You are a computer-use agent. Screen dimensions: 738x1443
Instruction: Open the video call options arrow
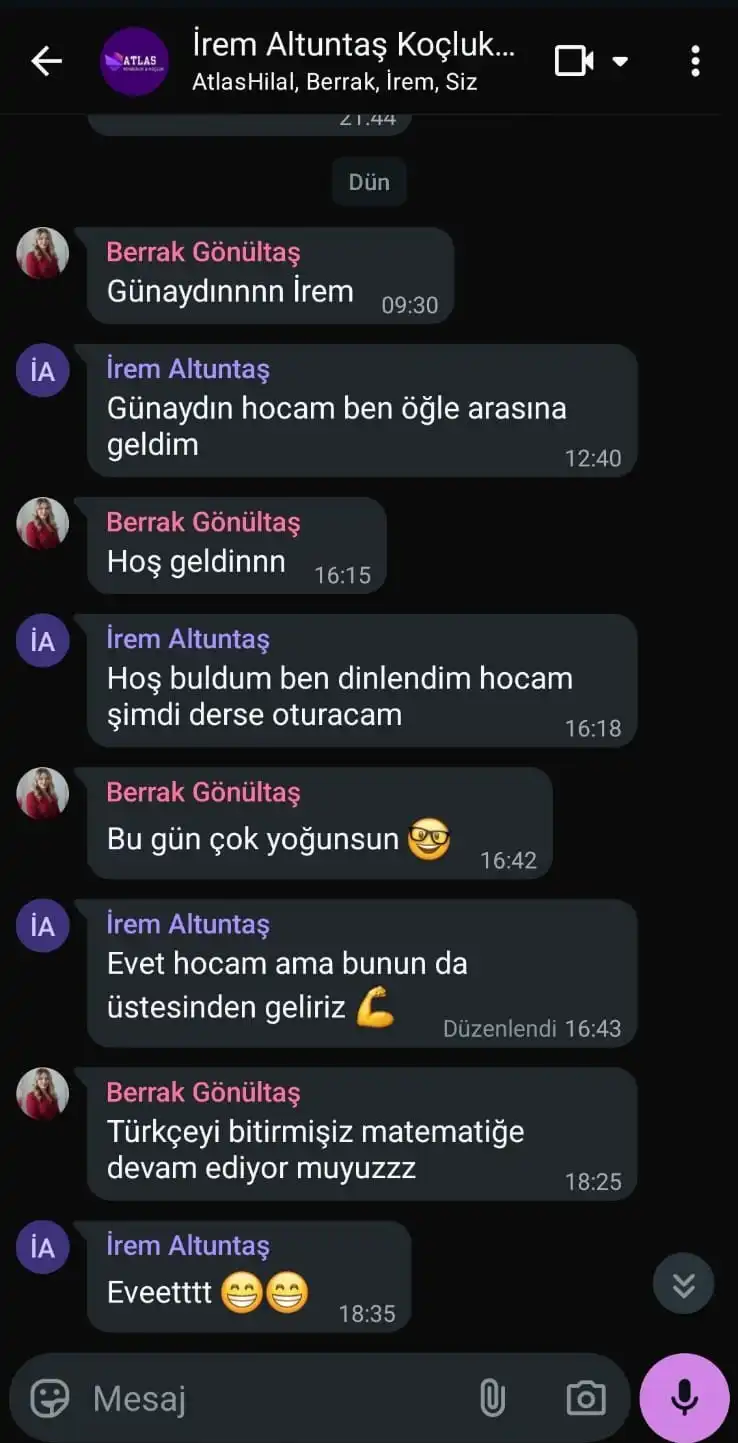click(621, 60)
